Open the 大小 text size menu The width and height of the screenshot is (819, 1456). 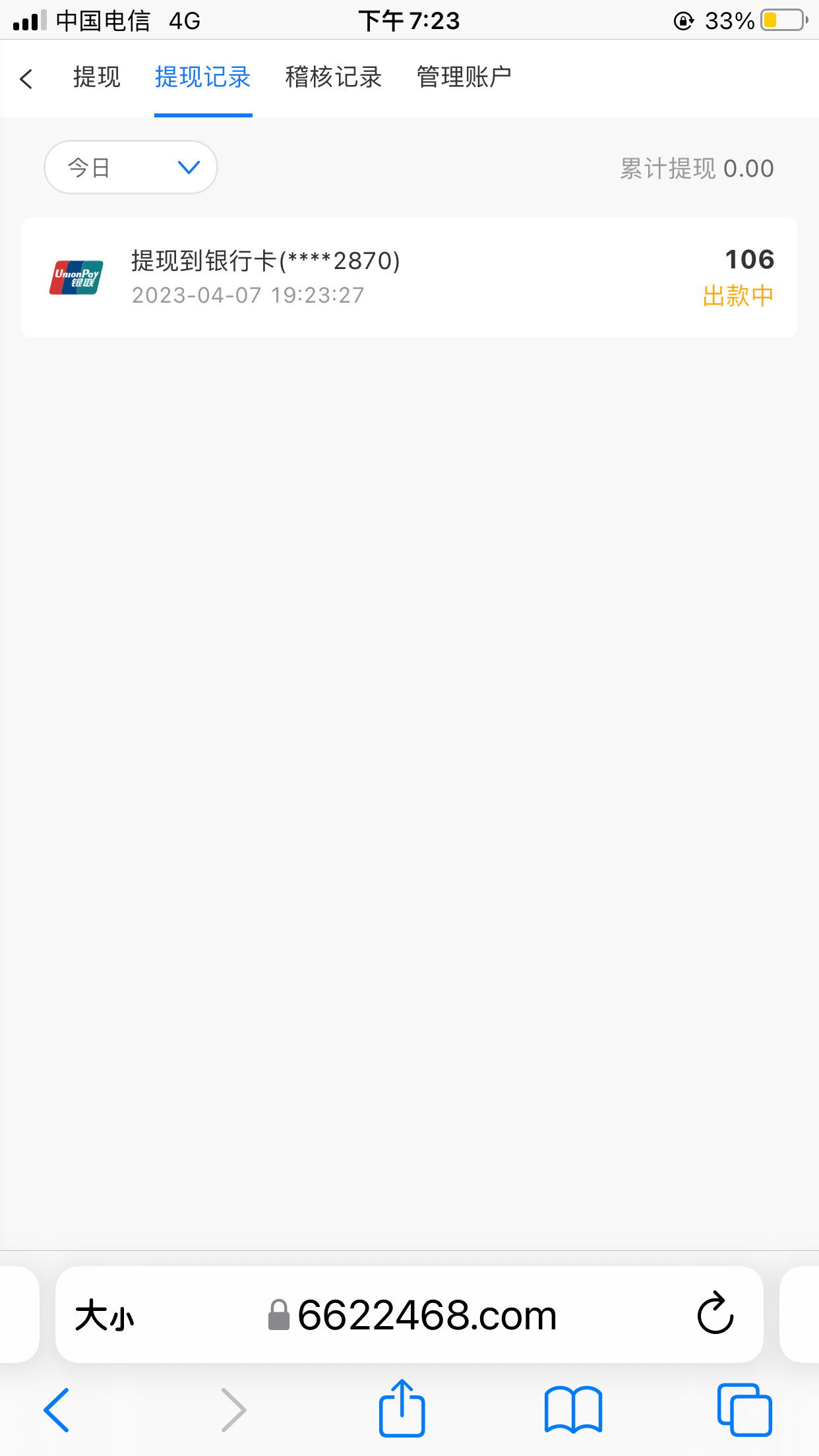104,1316
